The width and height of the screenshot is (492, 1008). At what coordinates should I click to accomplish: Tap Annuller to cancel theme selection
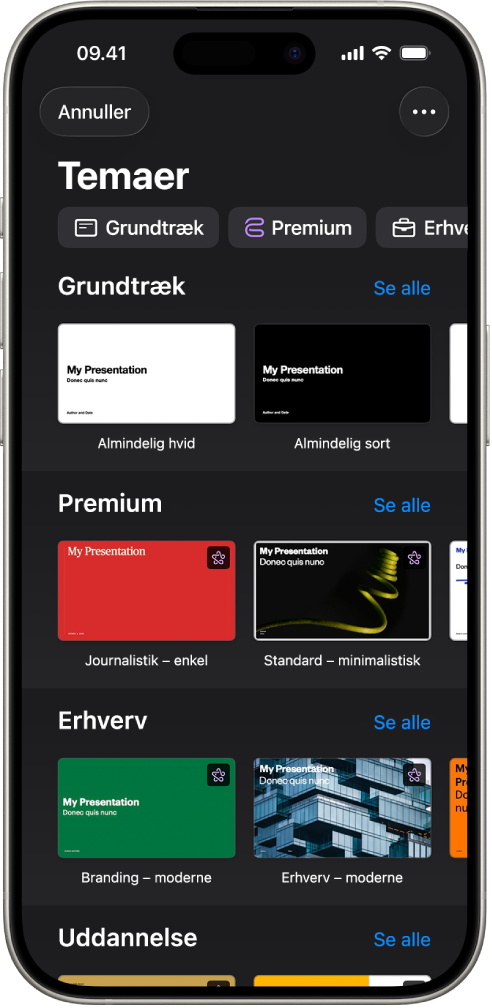click(x=95, y=112)
